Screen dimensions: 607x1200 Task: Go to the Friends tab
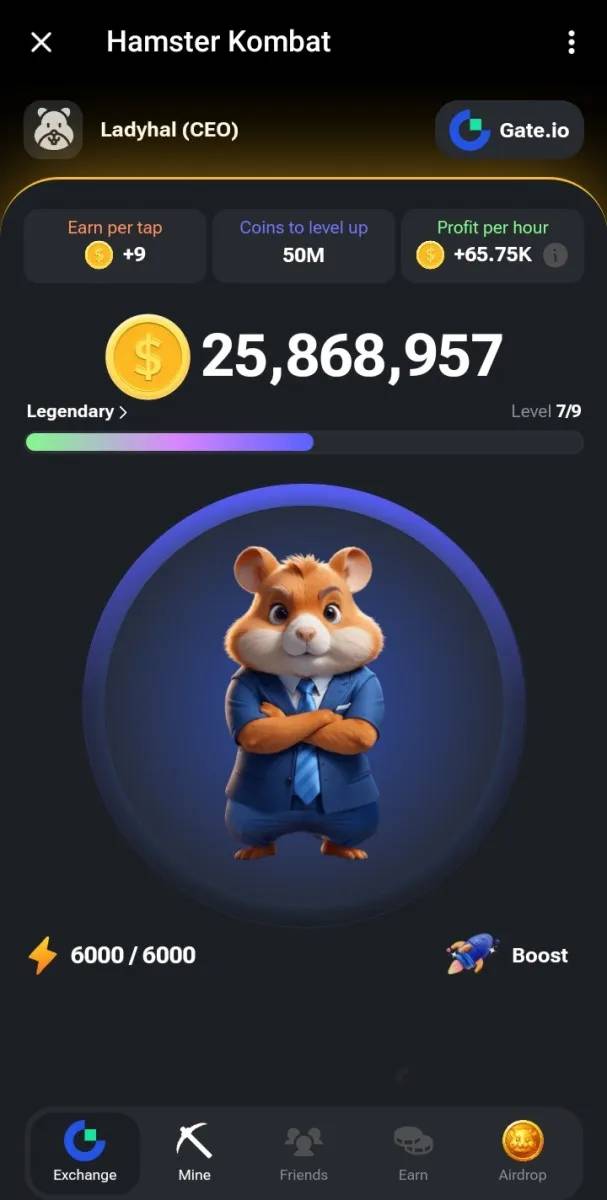[304, 1152]
